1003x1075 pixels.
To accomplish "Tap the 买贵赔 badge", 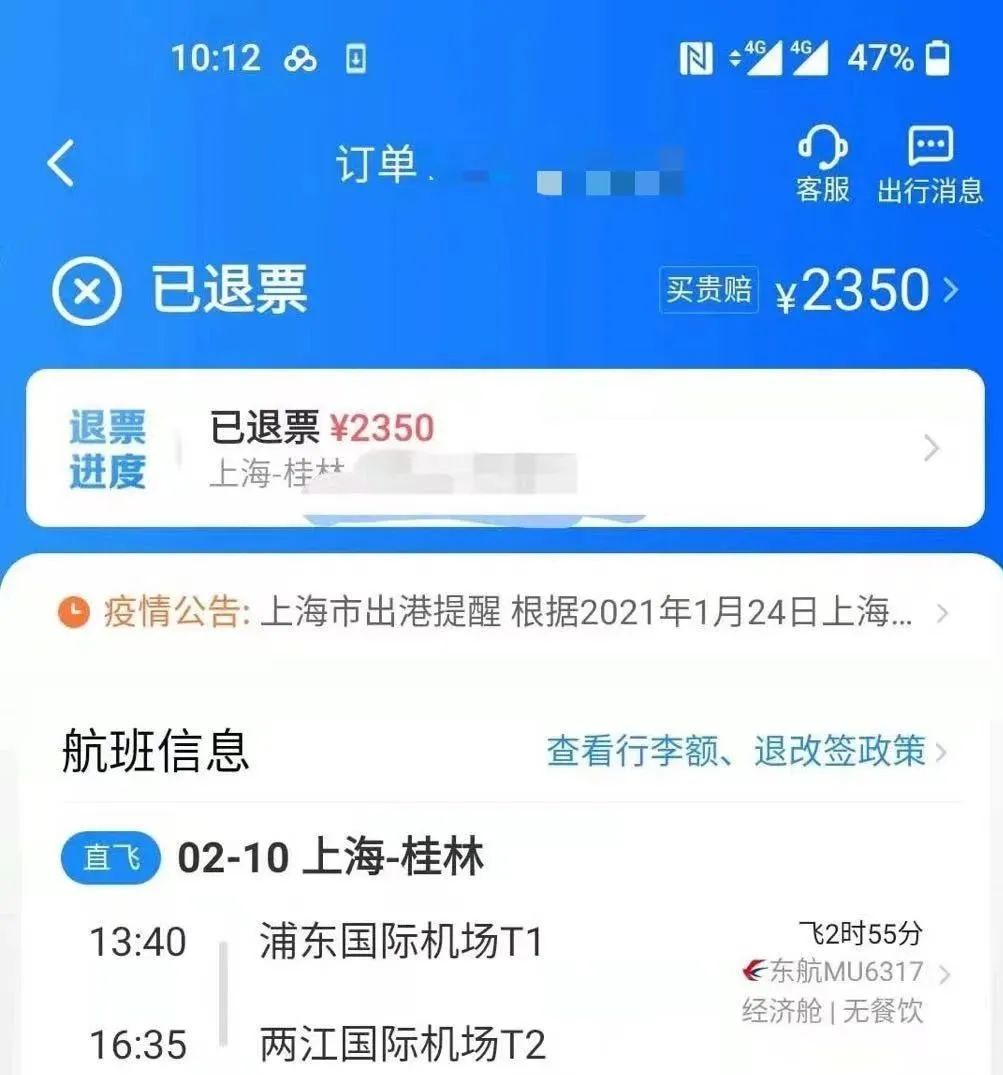I will coord(709,290).
